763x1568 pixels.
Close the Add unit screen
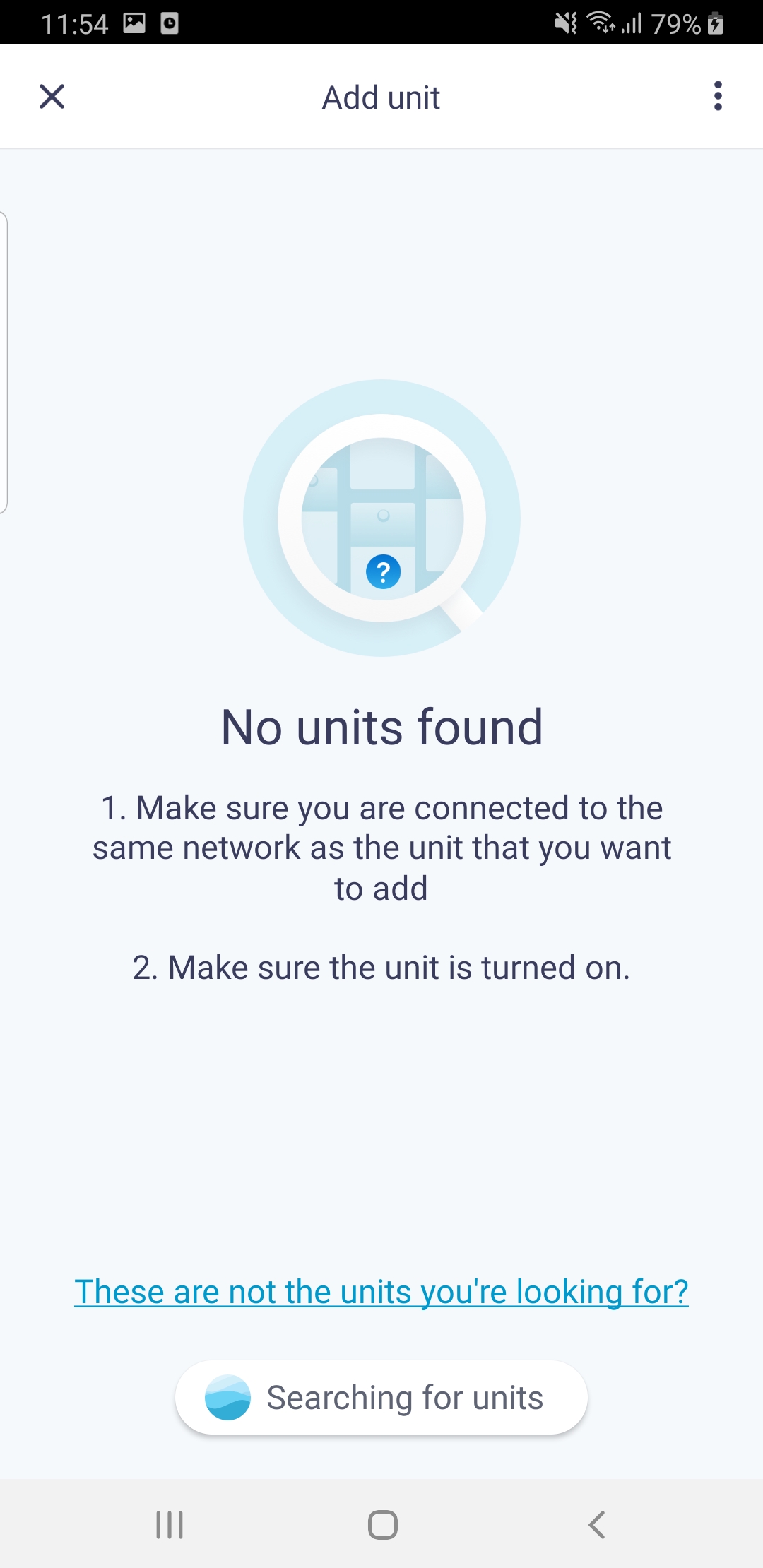tap(52, 97)
